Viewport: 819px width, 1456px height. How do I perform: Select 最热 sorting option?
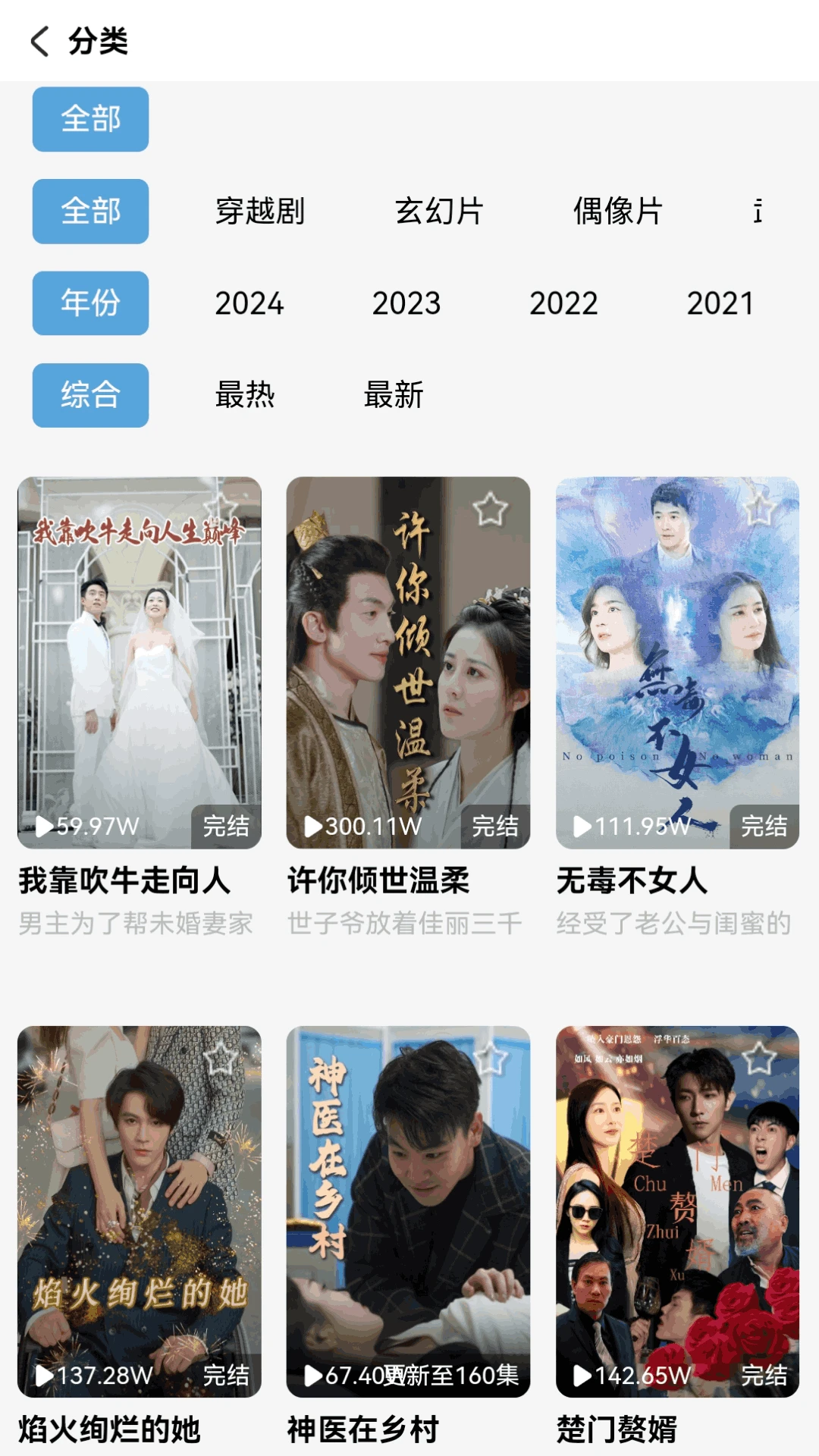pos(244,395)
